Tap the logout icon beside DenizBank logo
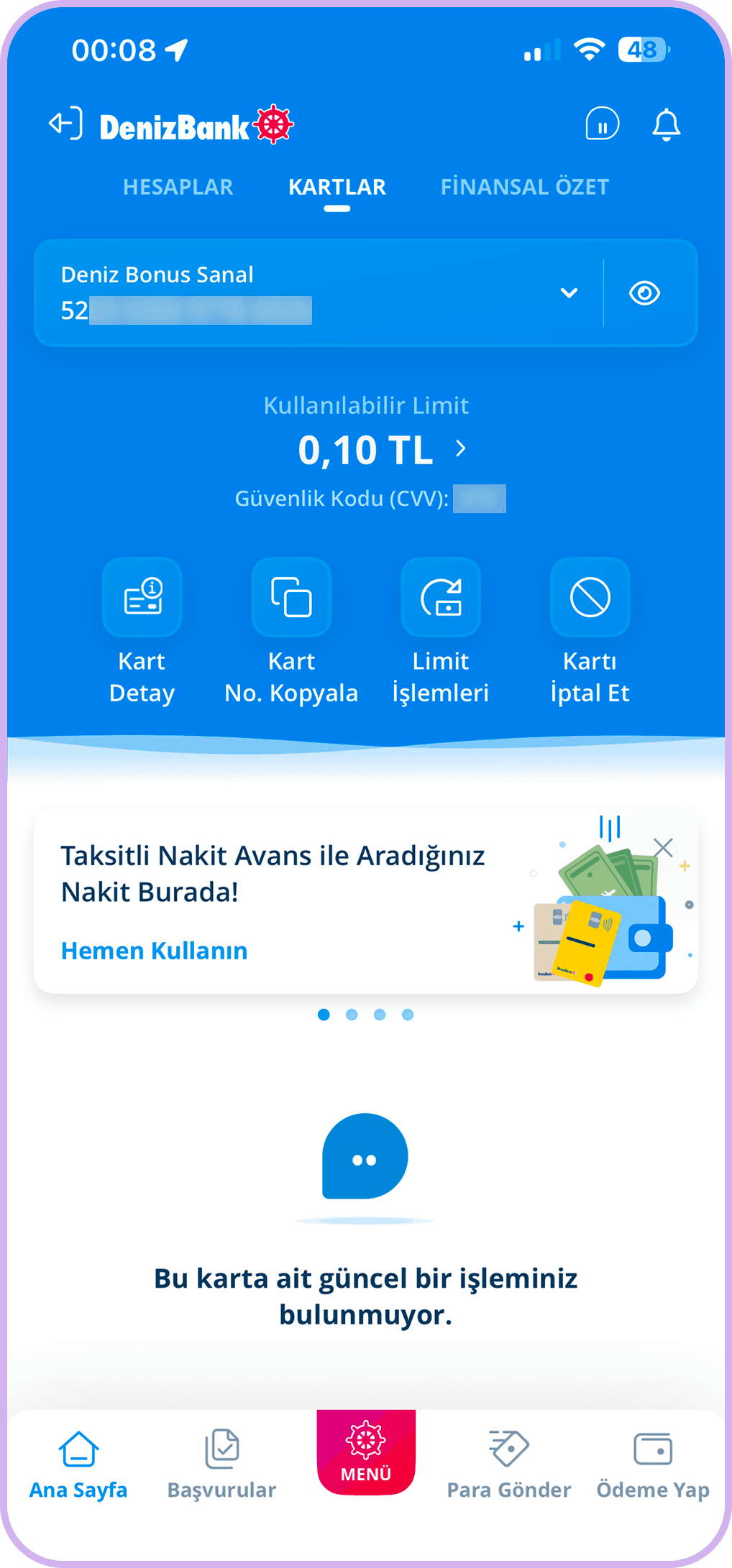 coord(65,124)
